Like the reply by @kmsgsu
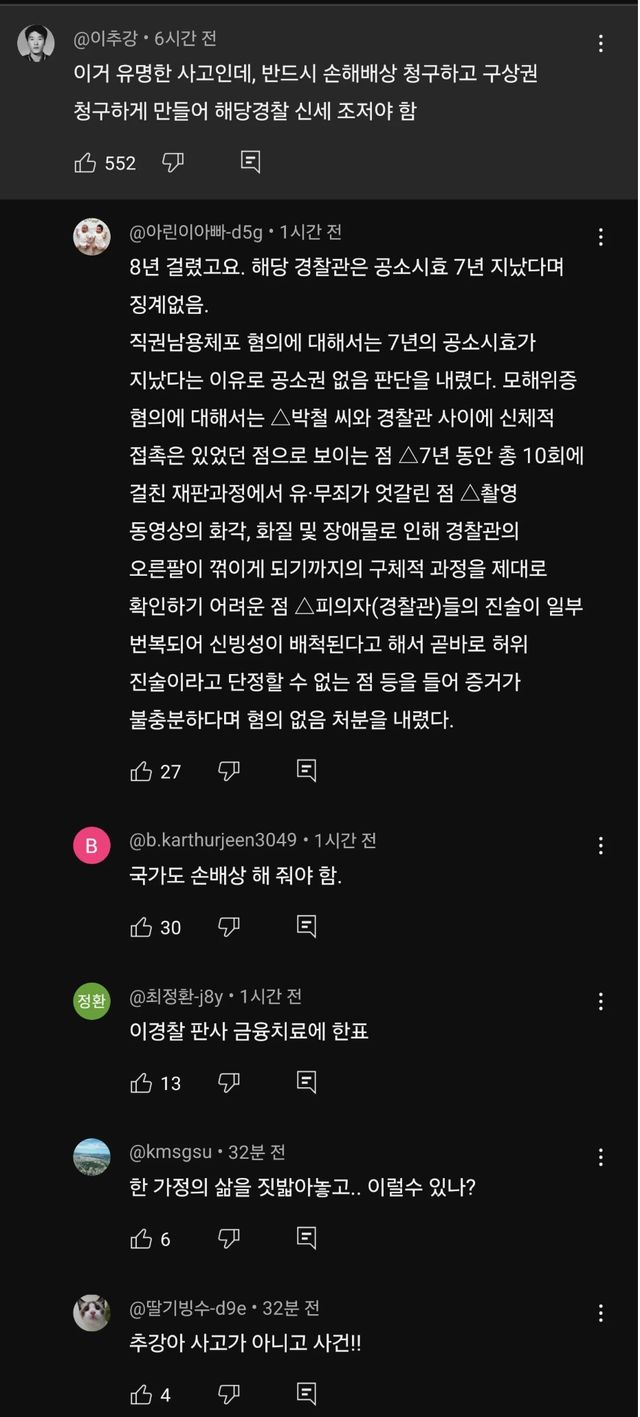This screenshot has height=1417, width=640. point(141,1239)
